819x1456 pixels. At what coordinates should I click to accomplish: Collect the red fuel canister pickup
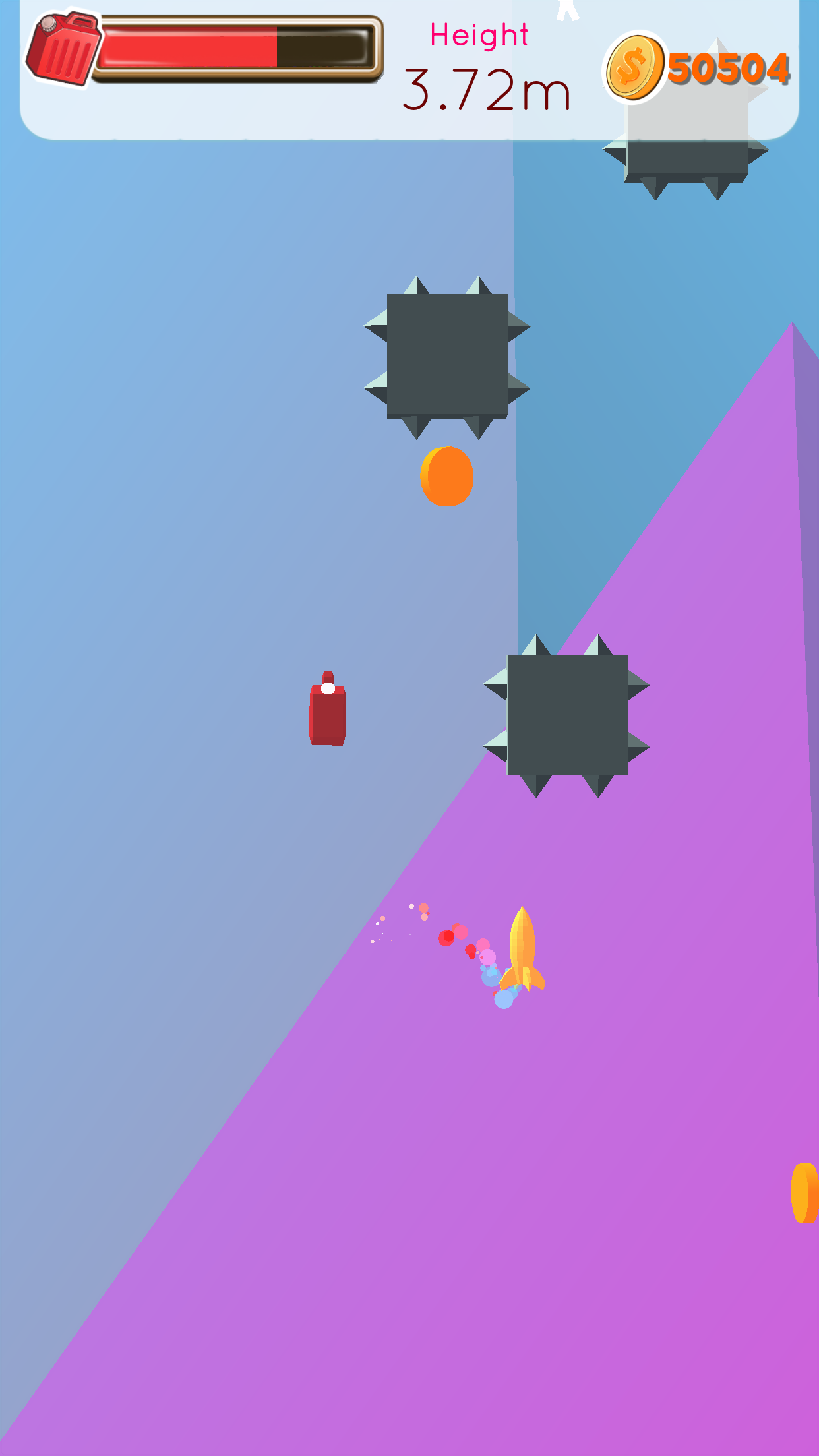328,709
